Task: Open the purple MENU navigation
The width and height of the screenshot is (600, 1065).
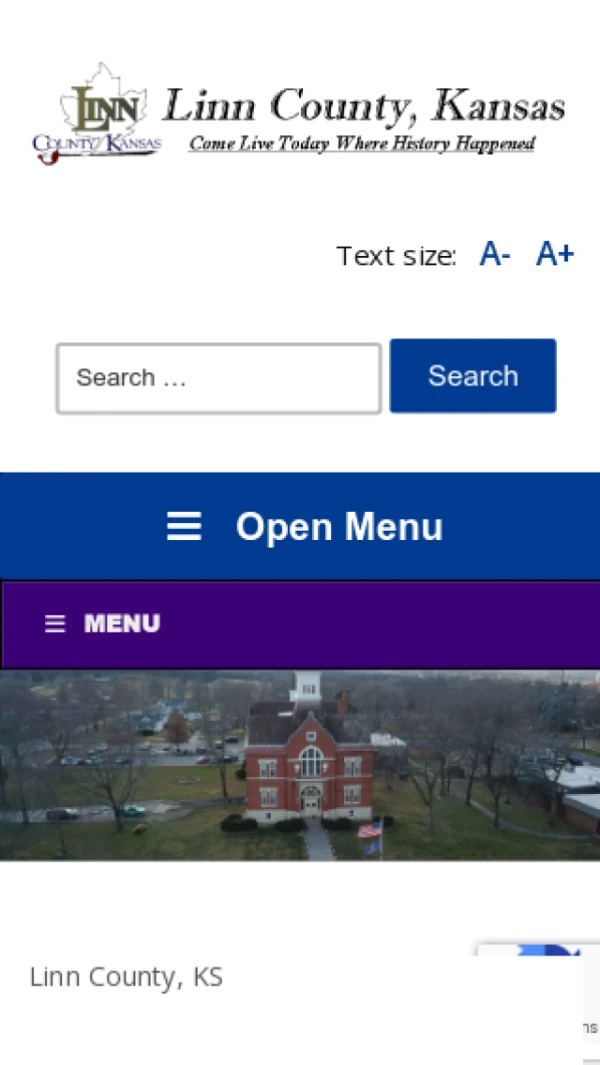Action: [x=102, y=624]
